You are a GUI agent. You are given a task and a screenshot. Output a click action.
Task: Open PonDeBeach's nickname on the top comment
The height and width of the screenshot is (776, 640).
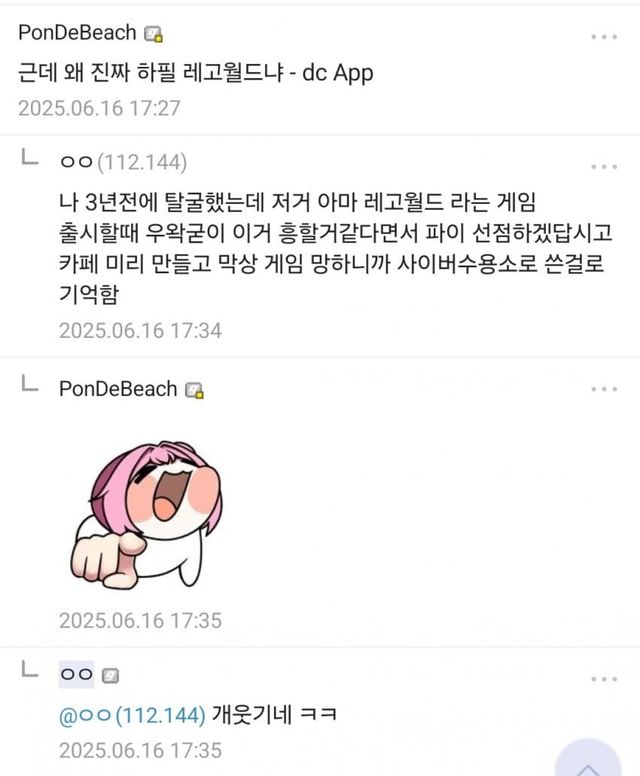click(77, 33)
